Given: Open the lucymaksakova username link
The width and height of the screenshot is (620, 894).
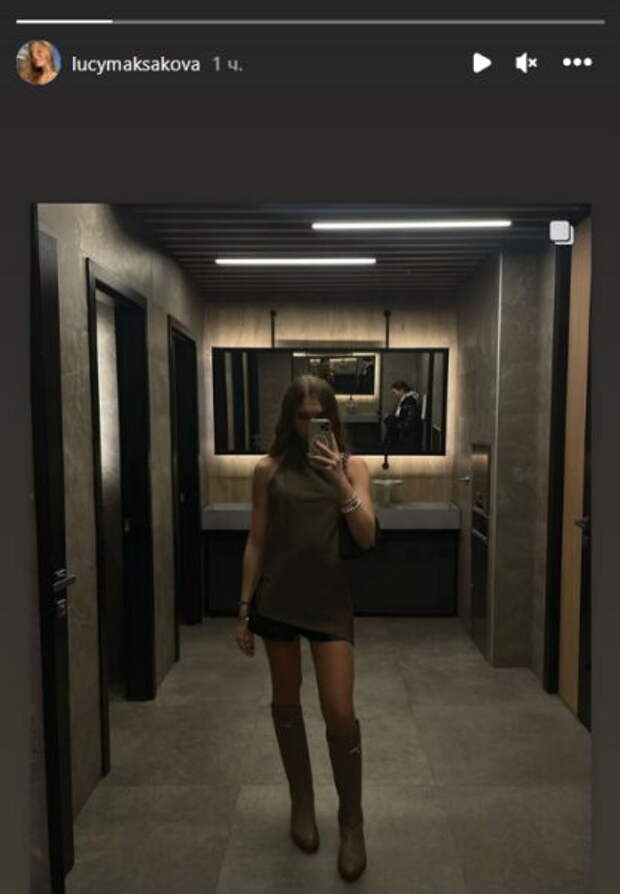Looking at the screenshot, I should pyautogui.click(x=135, y=64).
